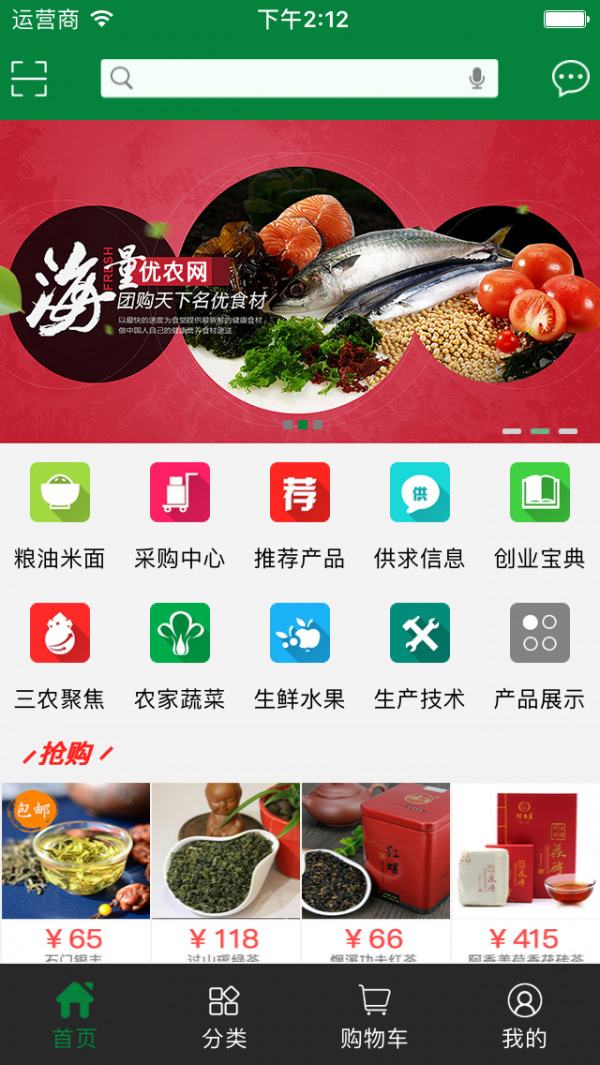
Task: Start voice search with the microphone
Action: (x=477, y=78)
